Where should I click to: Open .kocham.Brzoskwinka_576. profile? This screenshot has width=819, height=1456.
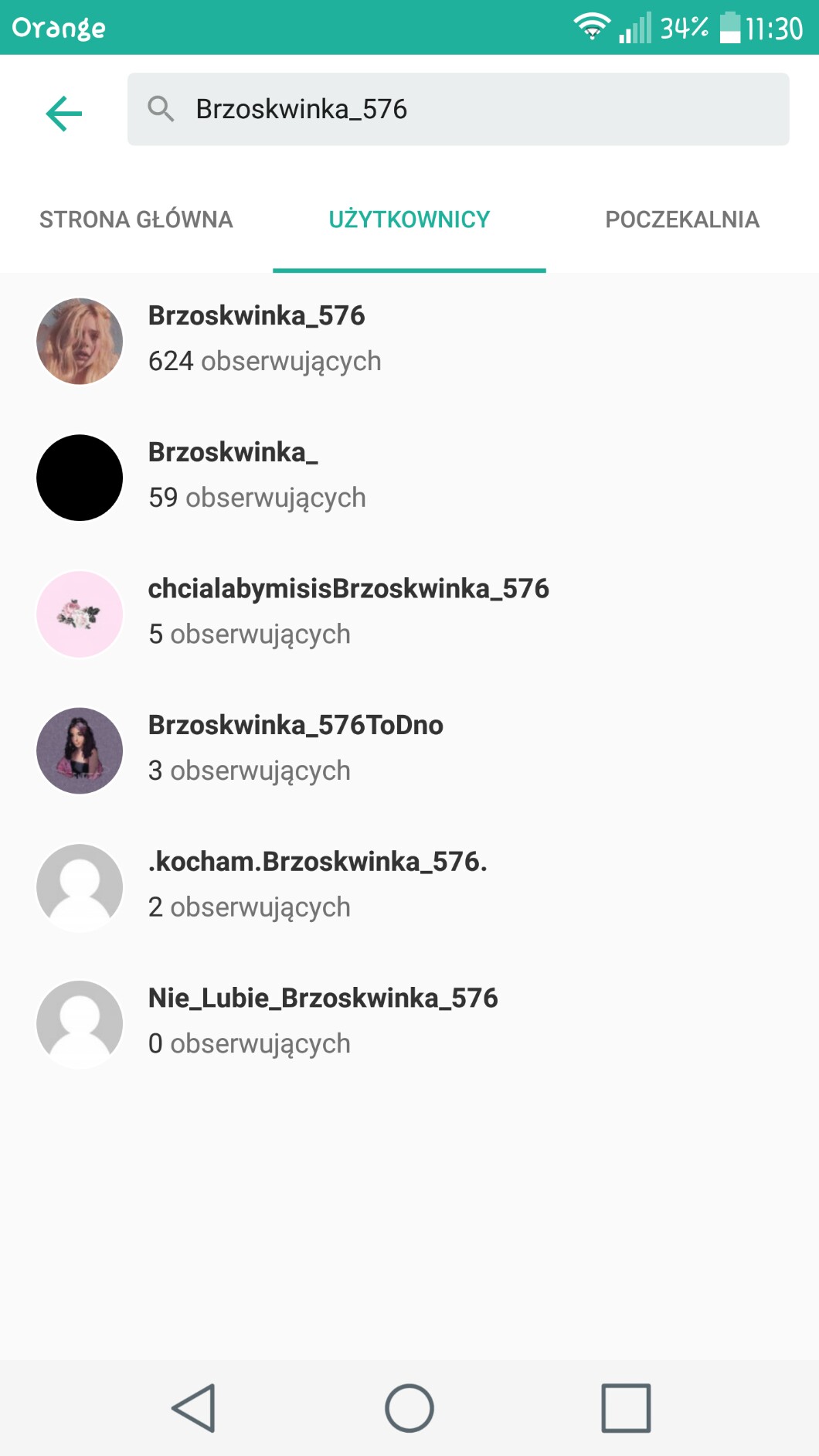317,883
